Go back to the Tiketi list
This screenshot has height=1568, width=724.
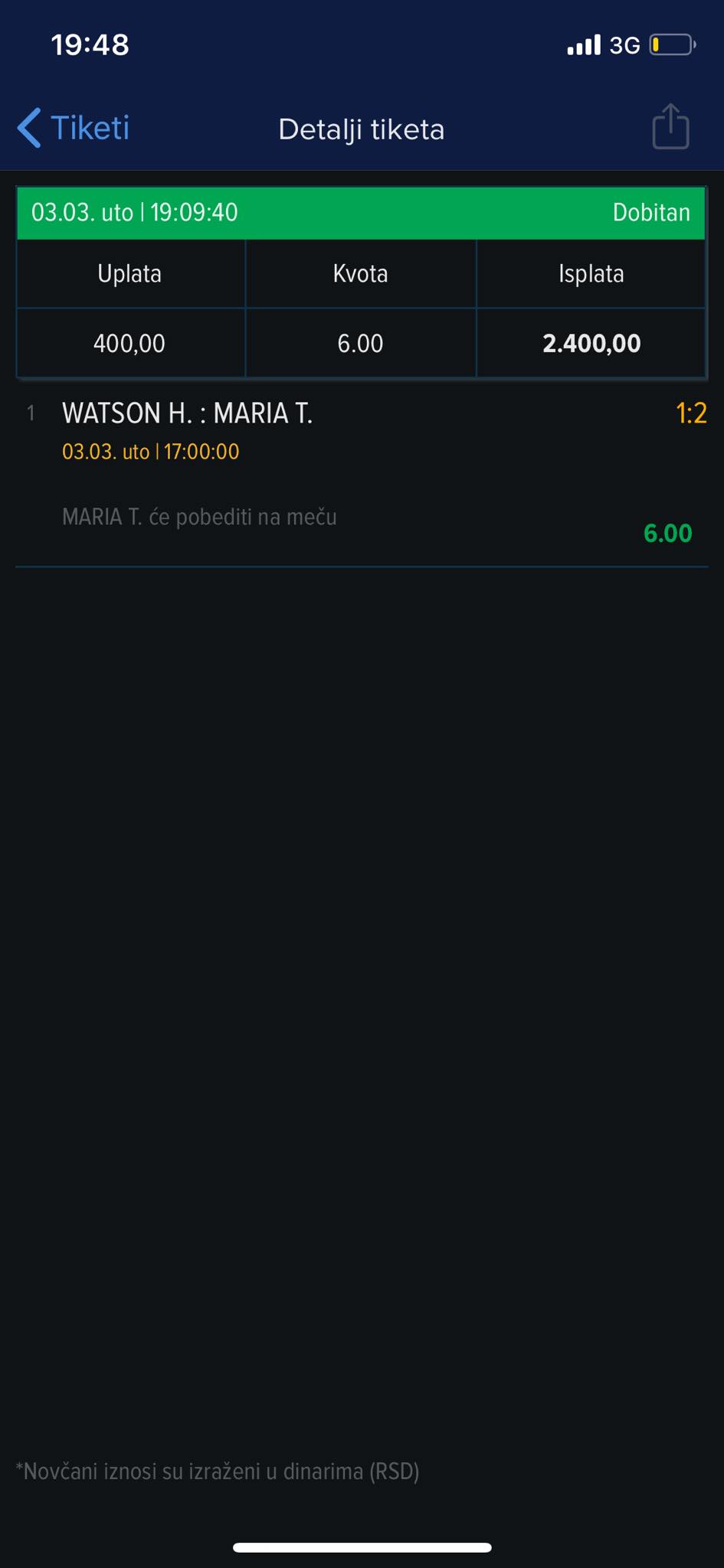click(x=74, y=128)
